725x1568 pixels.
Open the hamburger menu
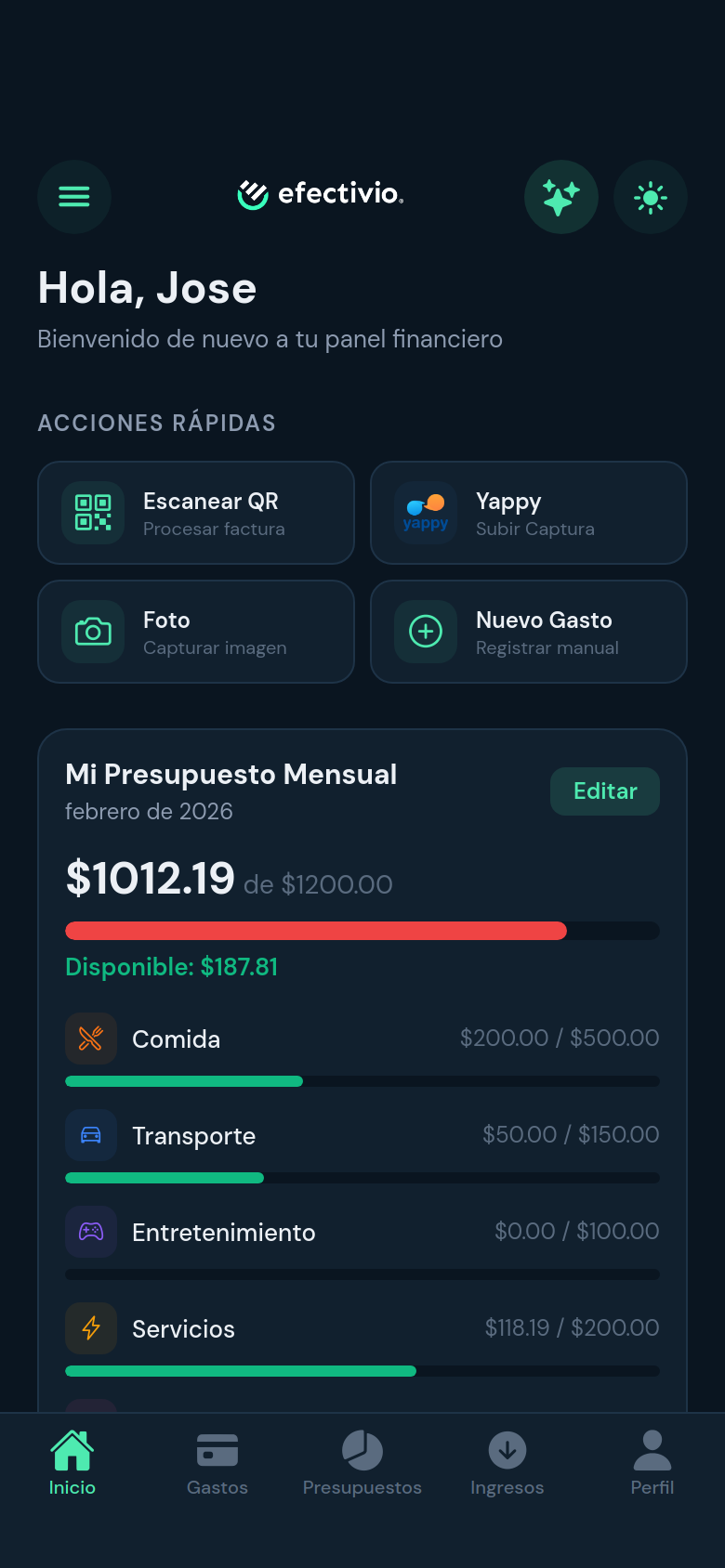click(x=74, y=196)
